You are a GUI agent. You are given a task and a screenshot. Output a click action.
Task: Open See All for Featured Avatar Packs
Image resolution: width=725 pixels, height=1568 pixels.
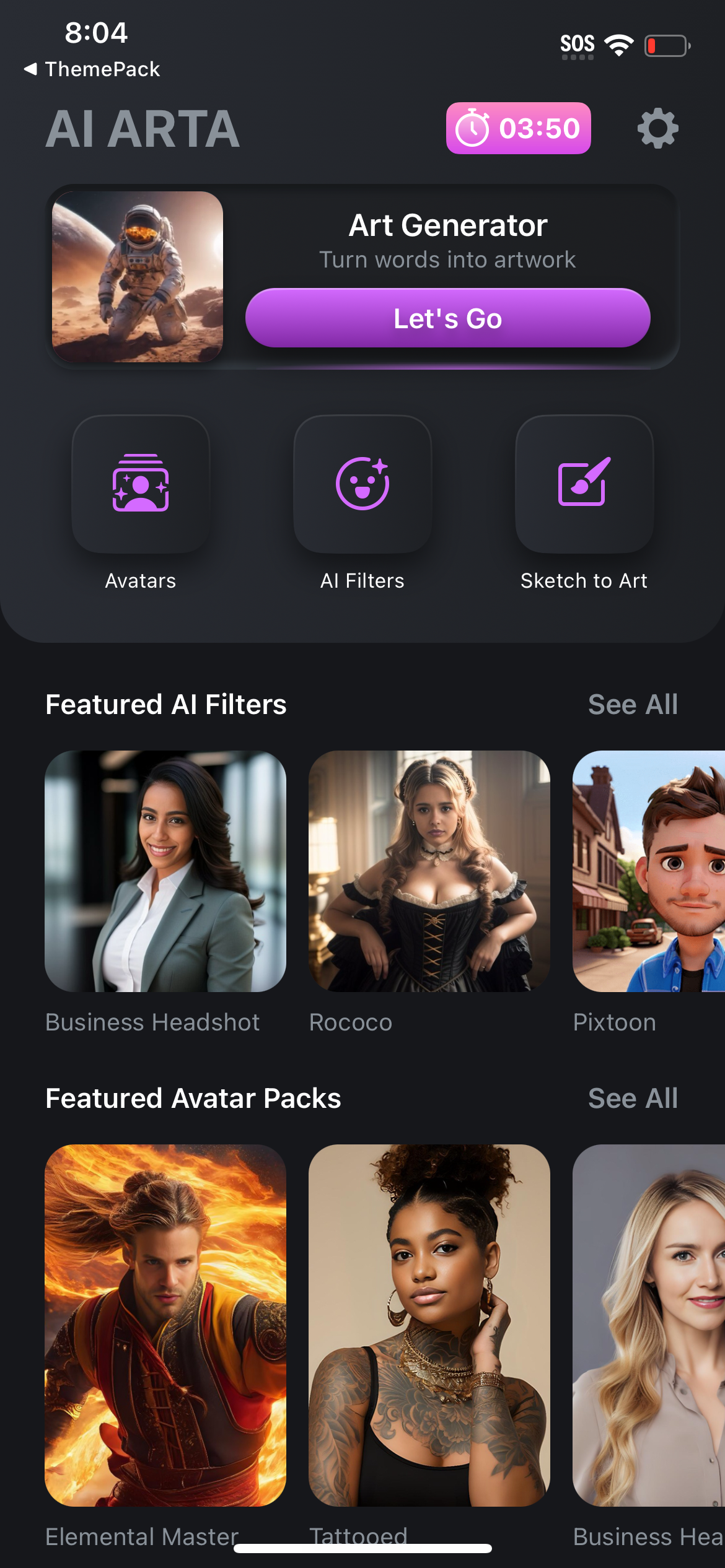[x=633, y=1099]
